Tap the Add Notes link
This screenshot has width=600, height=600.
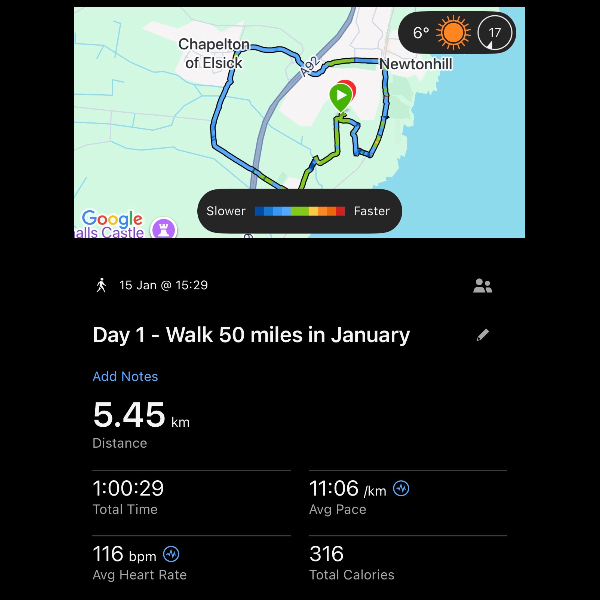(x=125, y=377)
